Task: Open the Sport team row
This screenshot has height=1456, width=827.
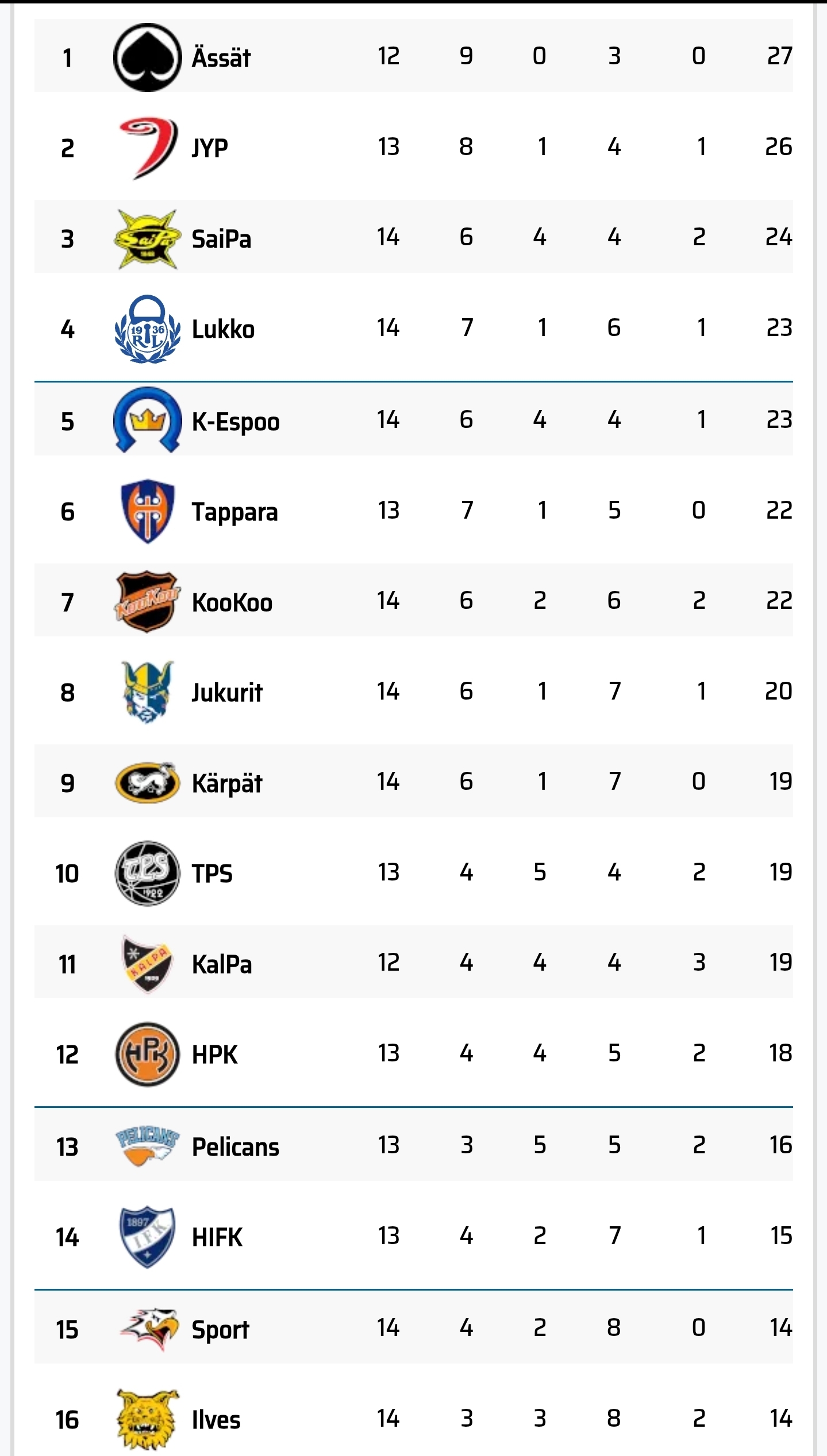Action: (x=221, y=1328)
